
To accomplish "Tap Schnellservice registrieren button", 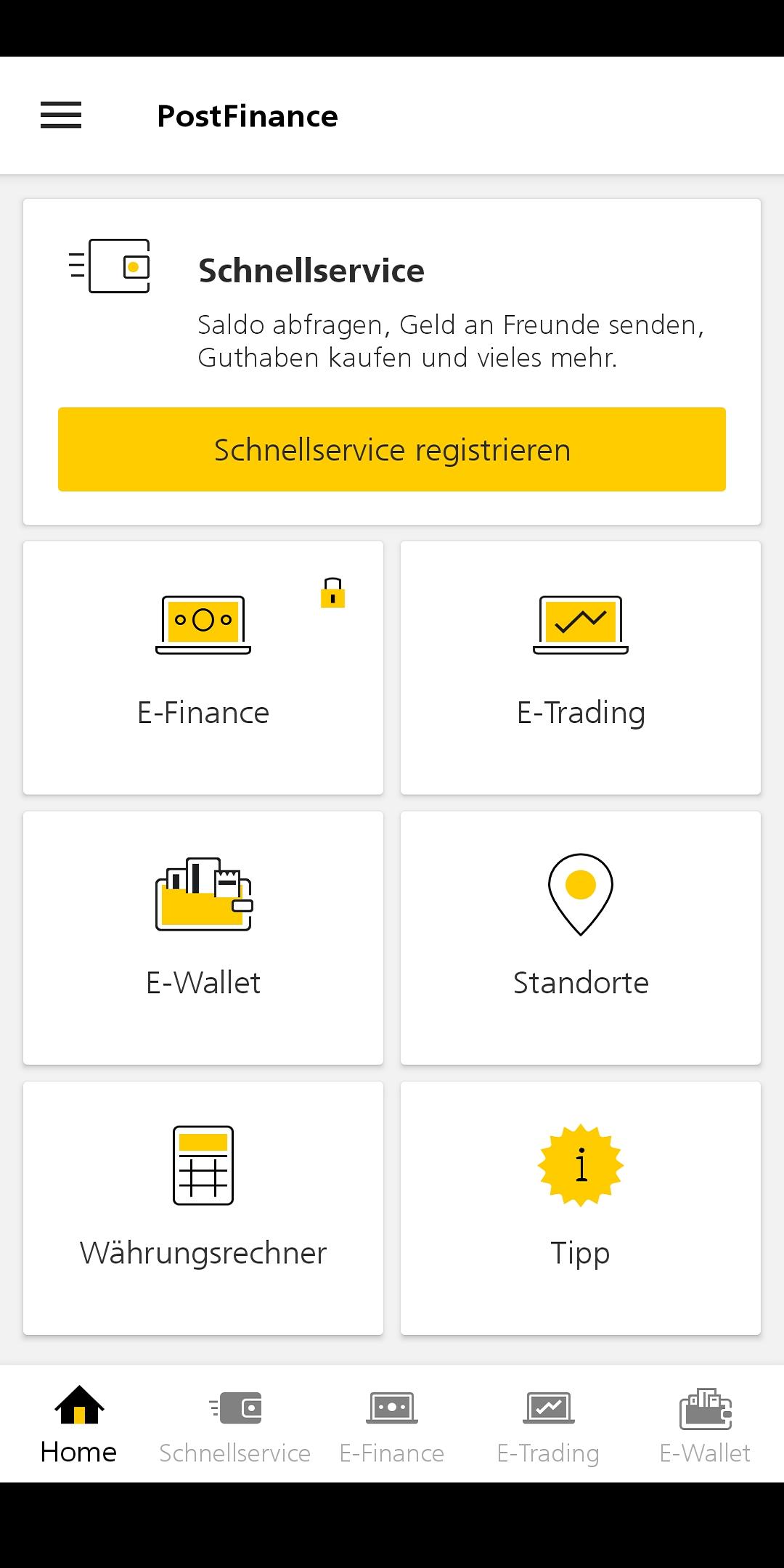I will 392,449.
